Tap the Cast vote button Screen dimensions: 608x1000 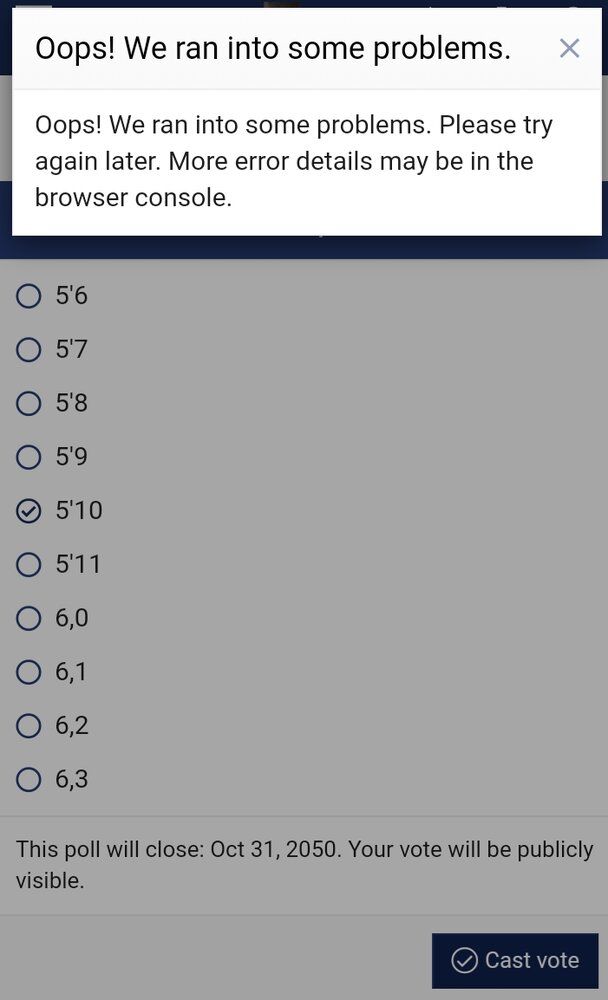(515, 960)
